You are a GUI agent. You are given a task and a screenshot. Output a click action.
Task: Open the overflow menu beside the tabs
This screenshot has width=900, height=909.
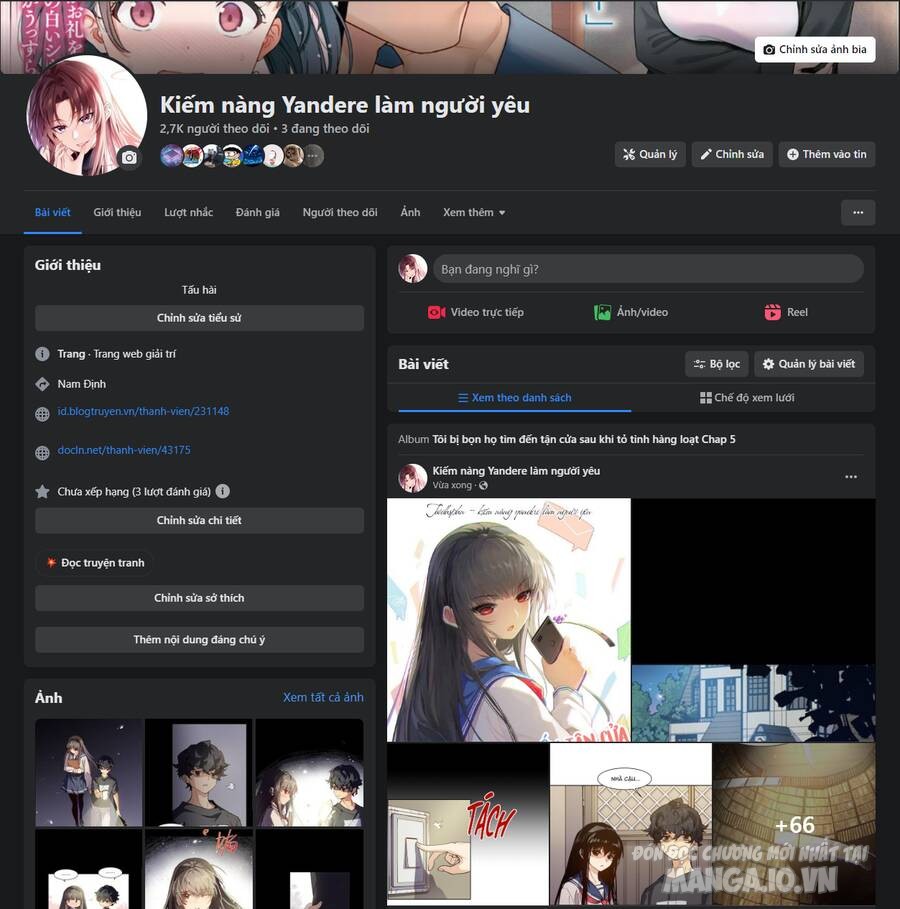pos(858,212)
